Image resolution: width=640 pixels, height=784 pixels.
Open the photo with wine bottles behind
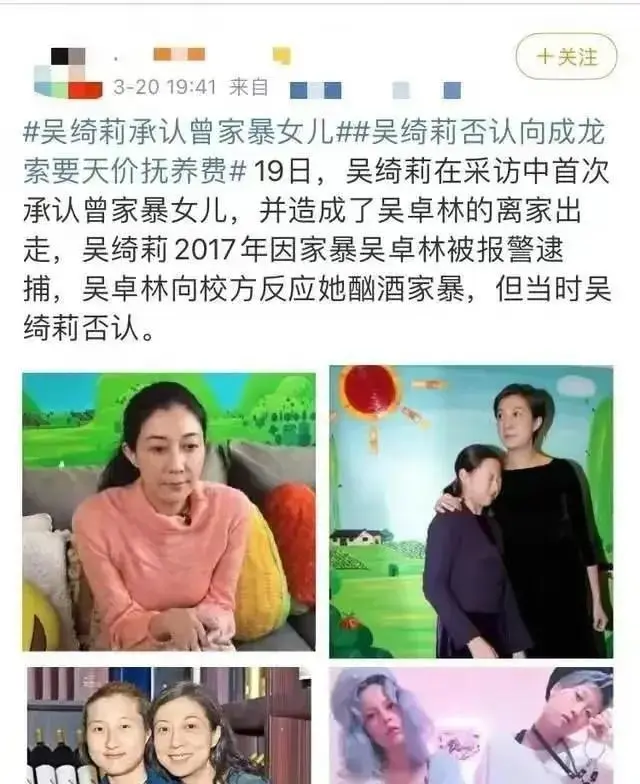click(x=169, y=724)
